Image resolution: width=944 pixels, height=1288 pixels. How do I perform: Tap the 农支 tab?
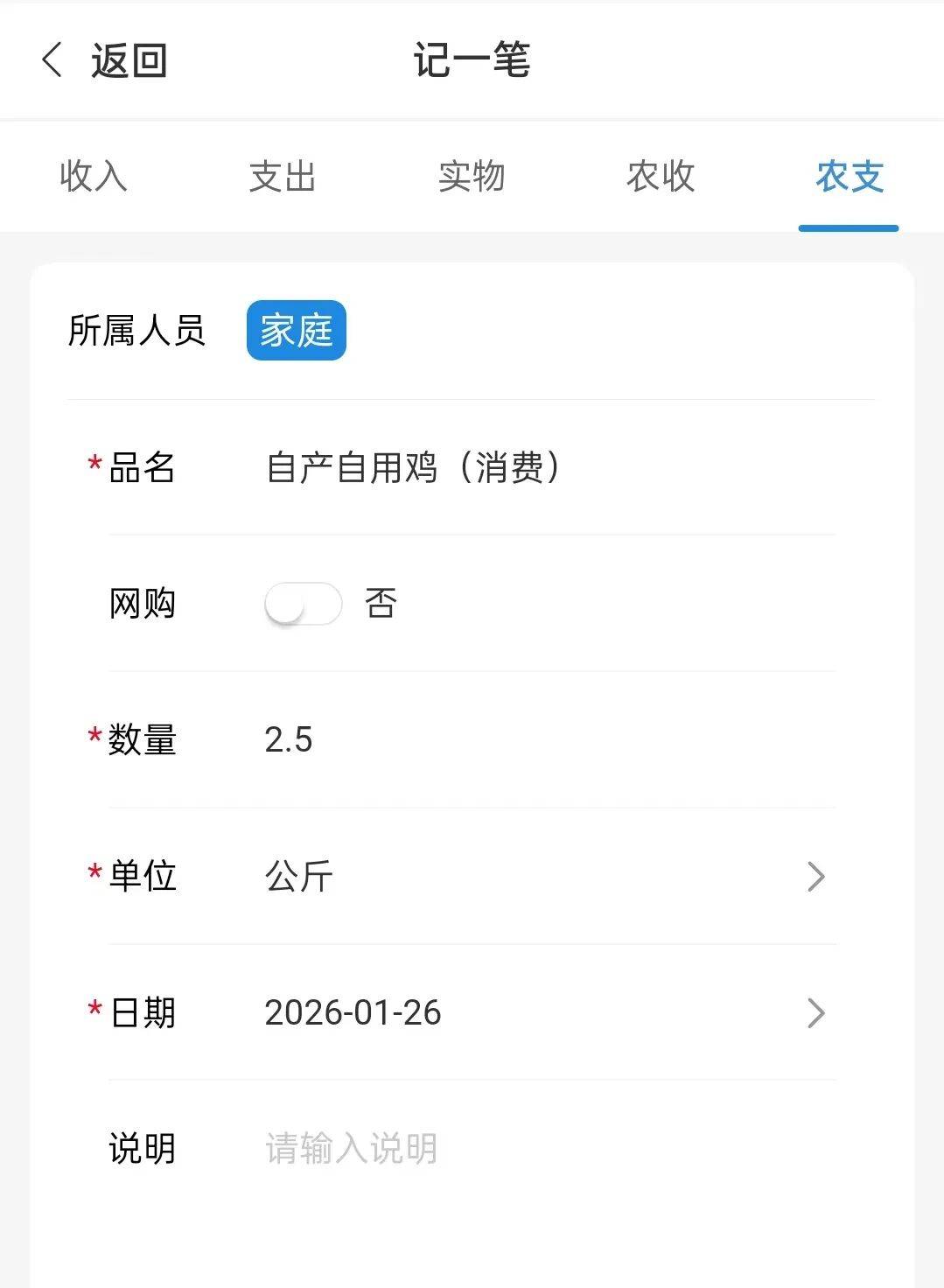pos(849,176)
